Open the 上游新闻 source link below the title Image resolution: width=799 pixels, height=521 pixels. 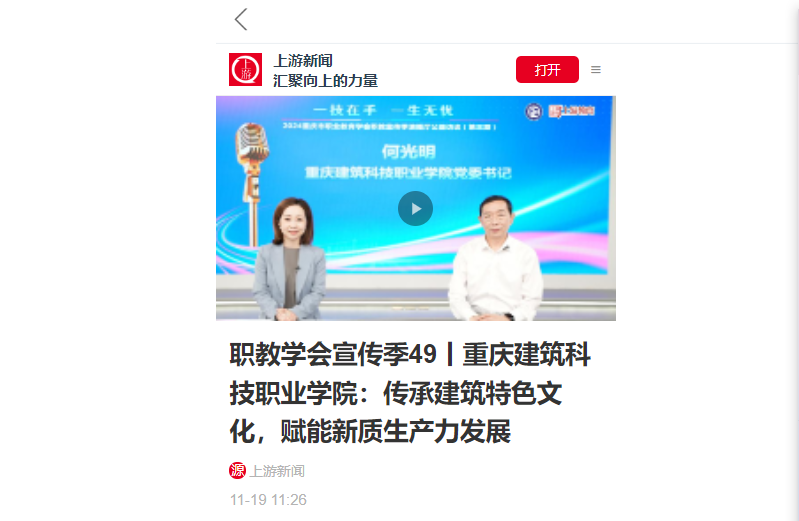point(276,471)
